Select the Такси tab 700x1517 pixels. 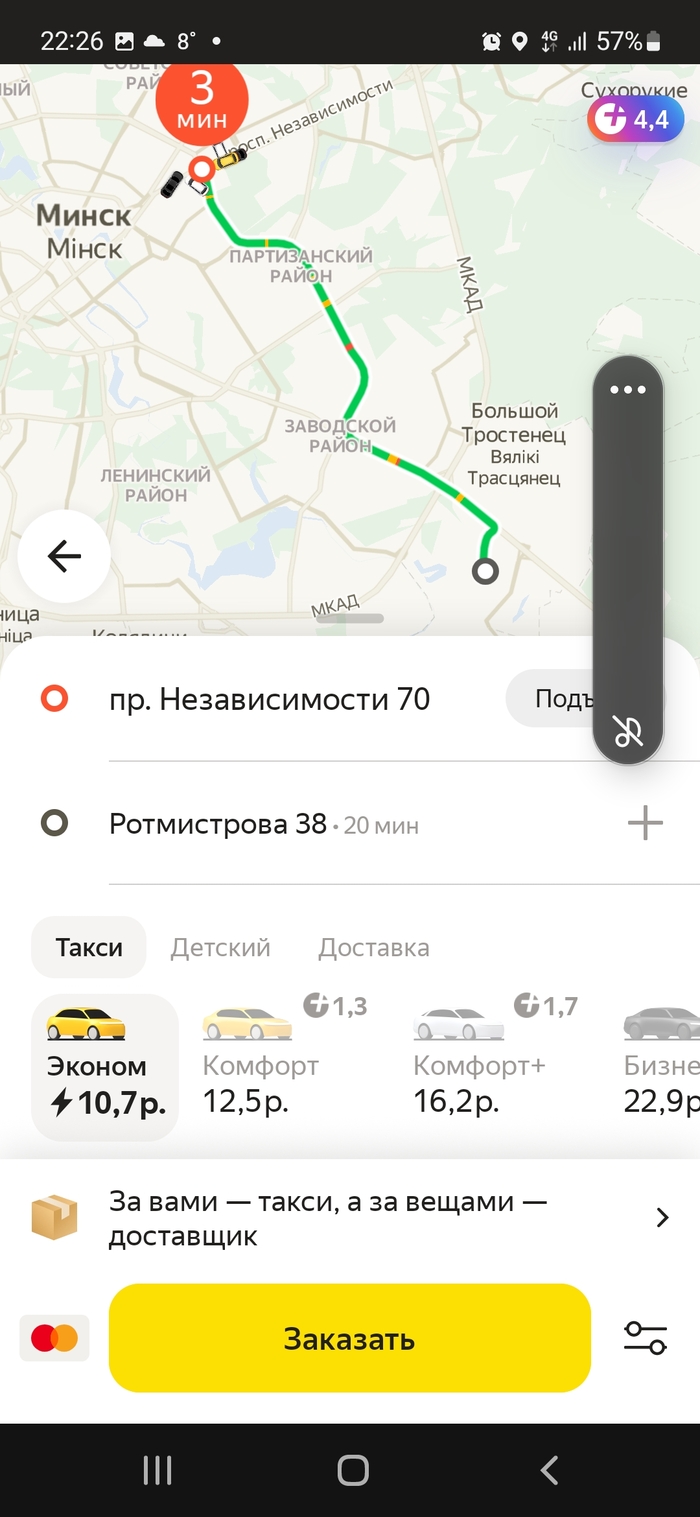pyautogui.click(x=89, y=947)
